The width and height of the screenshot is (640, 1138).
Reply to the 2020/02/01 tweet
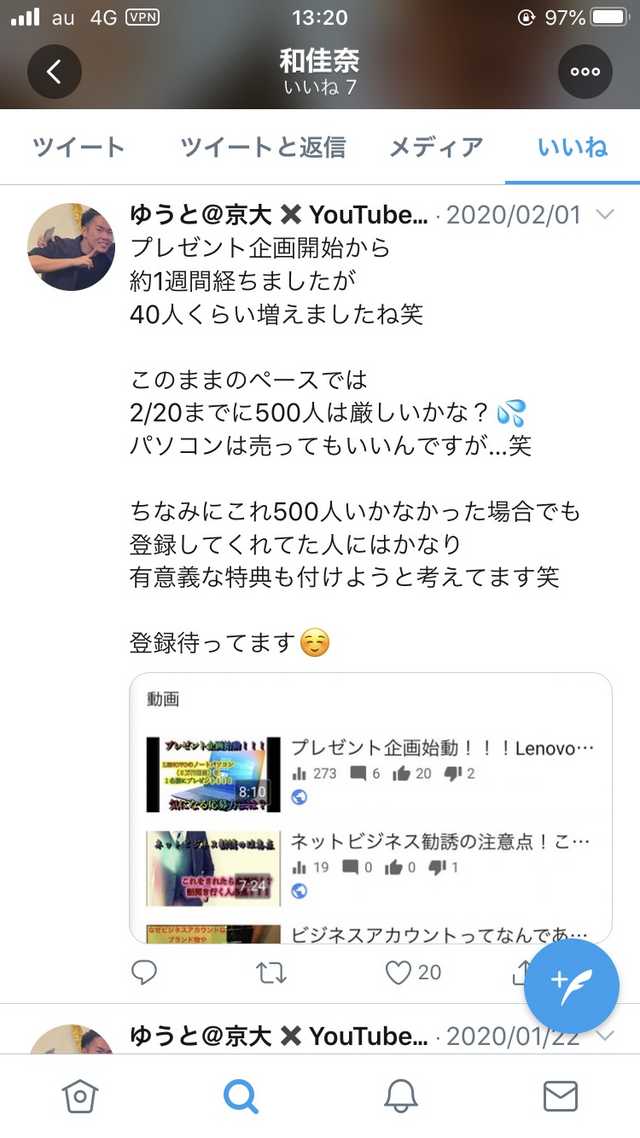click(144, 971)
